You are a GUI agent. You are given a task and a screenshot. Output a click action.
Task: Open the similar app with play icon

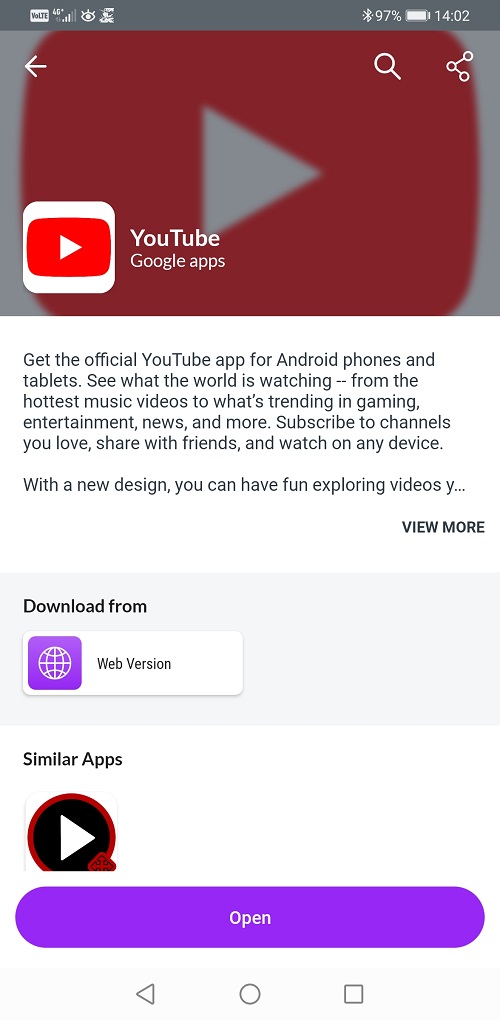coord(72,832)
